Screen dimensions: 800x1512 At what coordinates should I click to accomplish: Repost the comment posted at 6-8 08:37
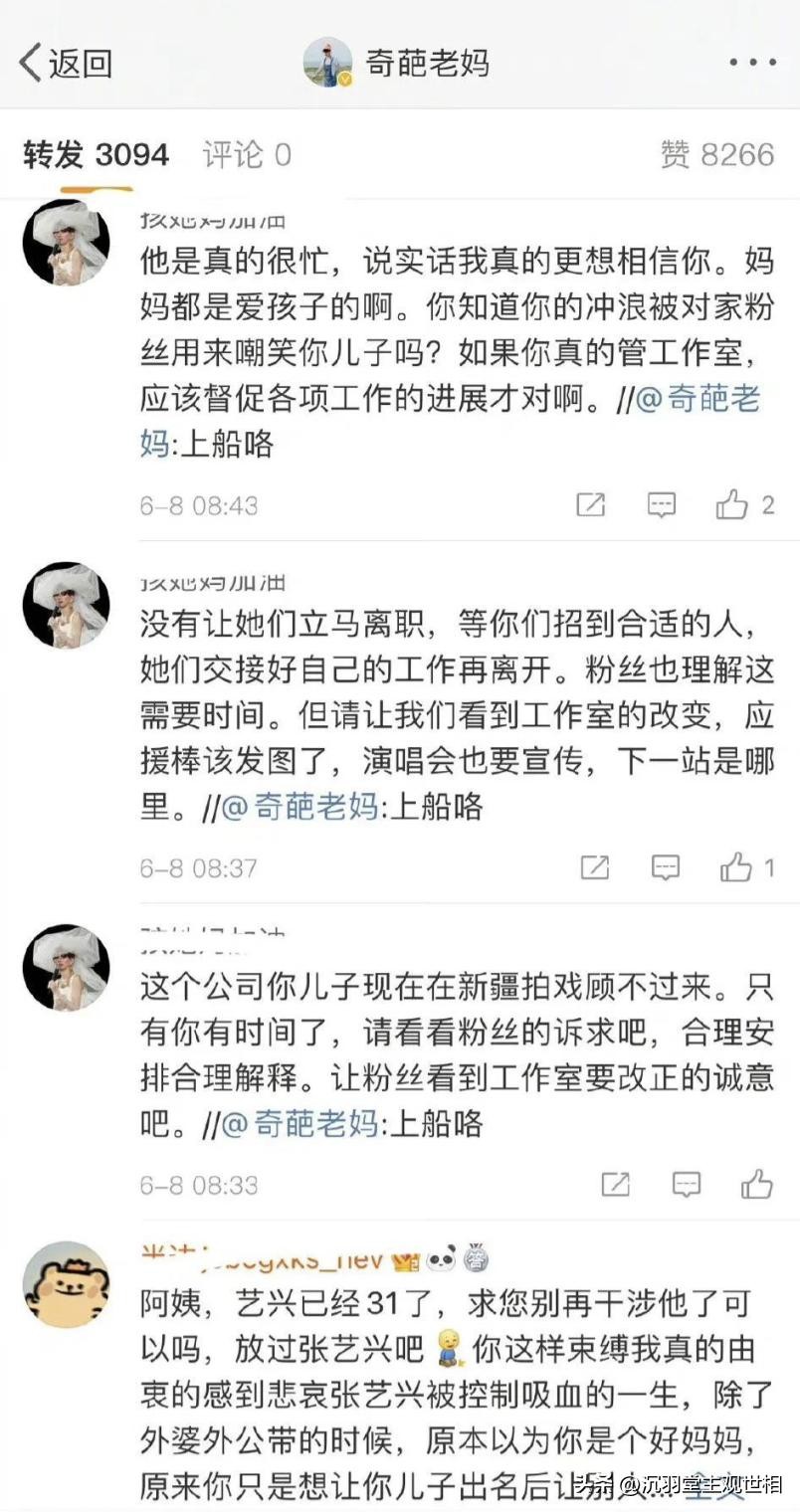tap(594, 867)
